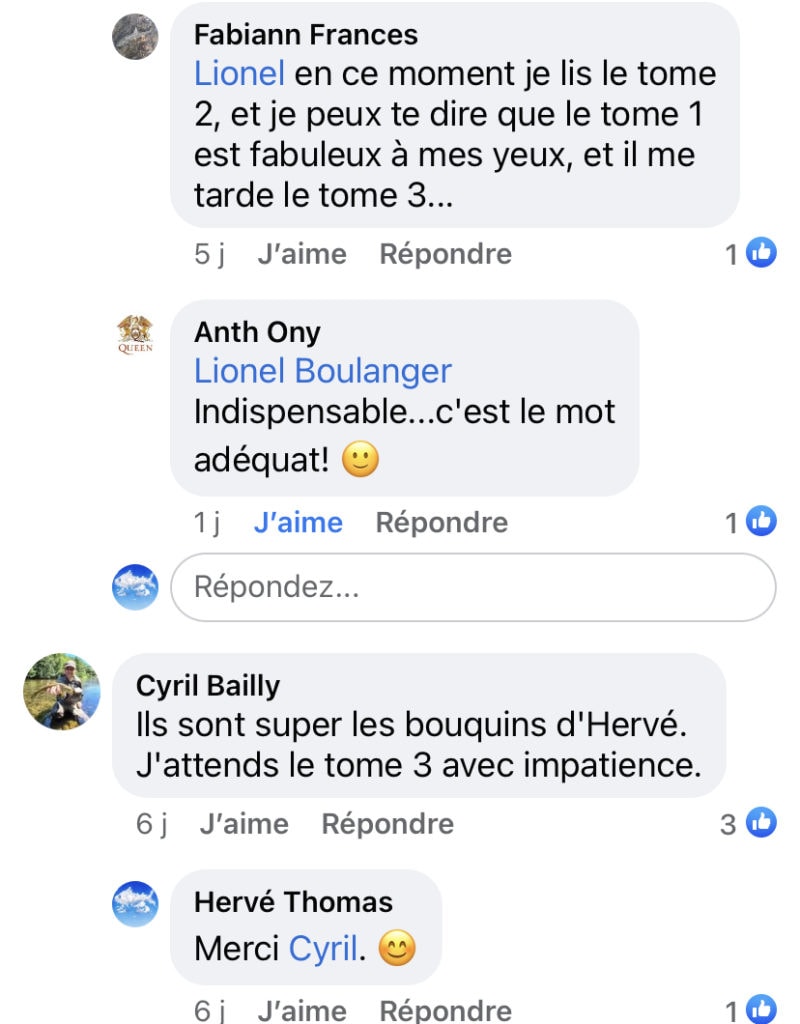
Task: Tap Répondre under Hervé Thomas's reply
Action: click(445, 1010)
